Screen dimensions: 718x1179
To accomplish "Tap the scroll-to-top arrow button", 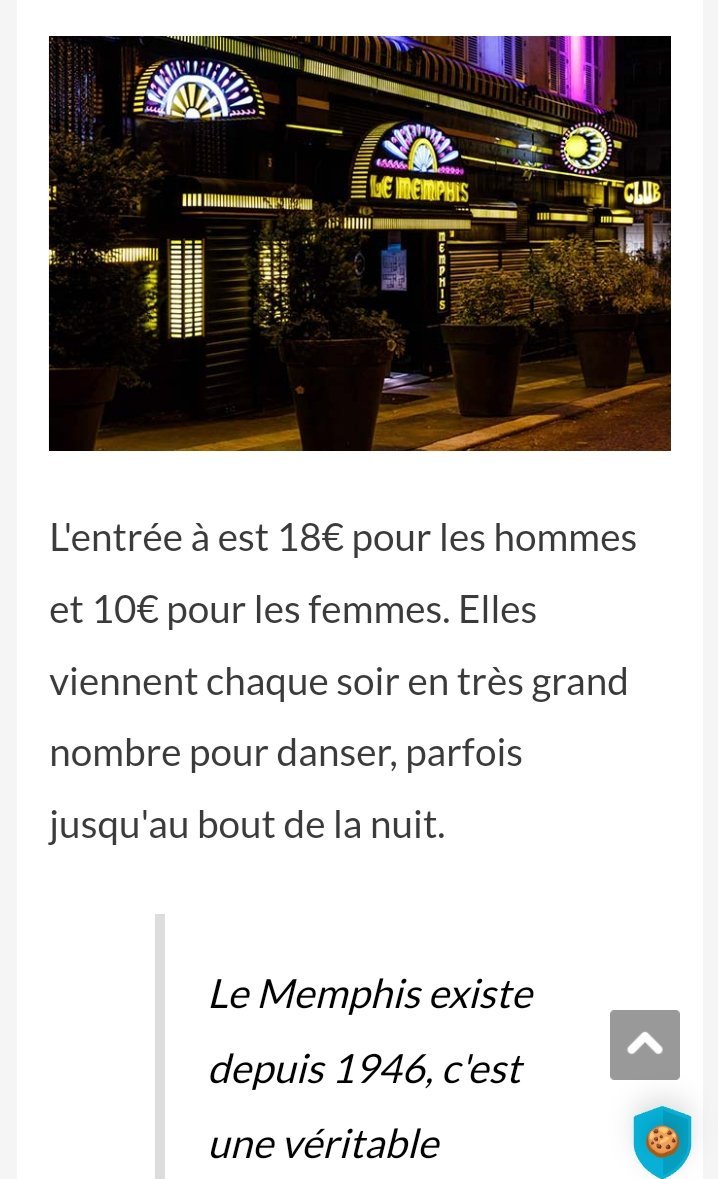I will pos(645,1045).
